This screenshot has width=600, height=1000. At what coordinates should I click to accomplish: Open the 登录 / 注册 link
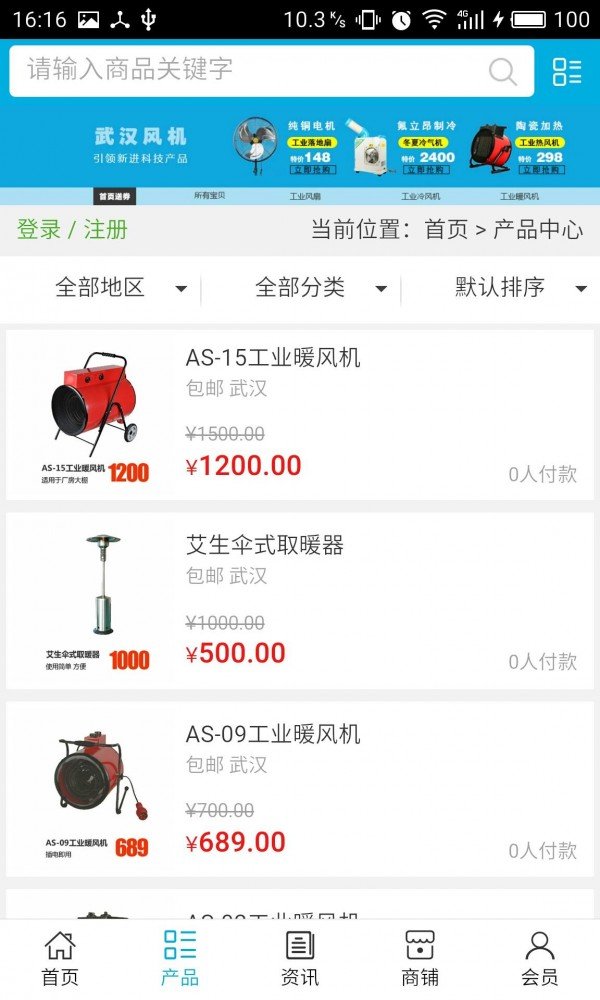coord(72,229)
